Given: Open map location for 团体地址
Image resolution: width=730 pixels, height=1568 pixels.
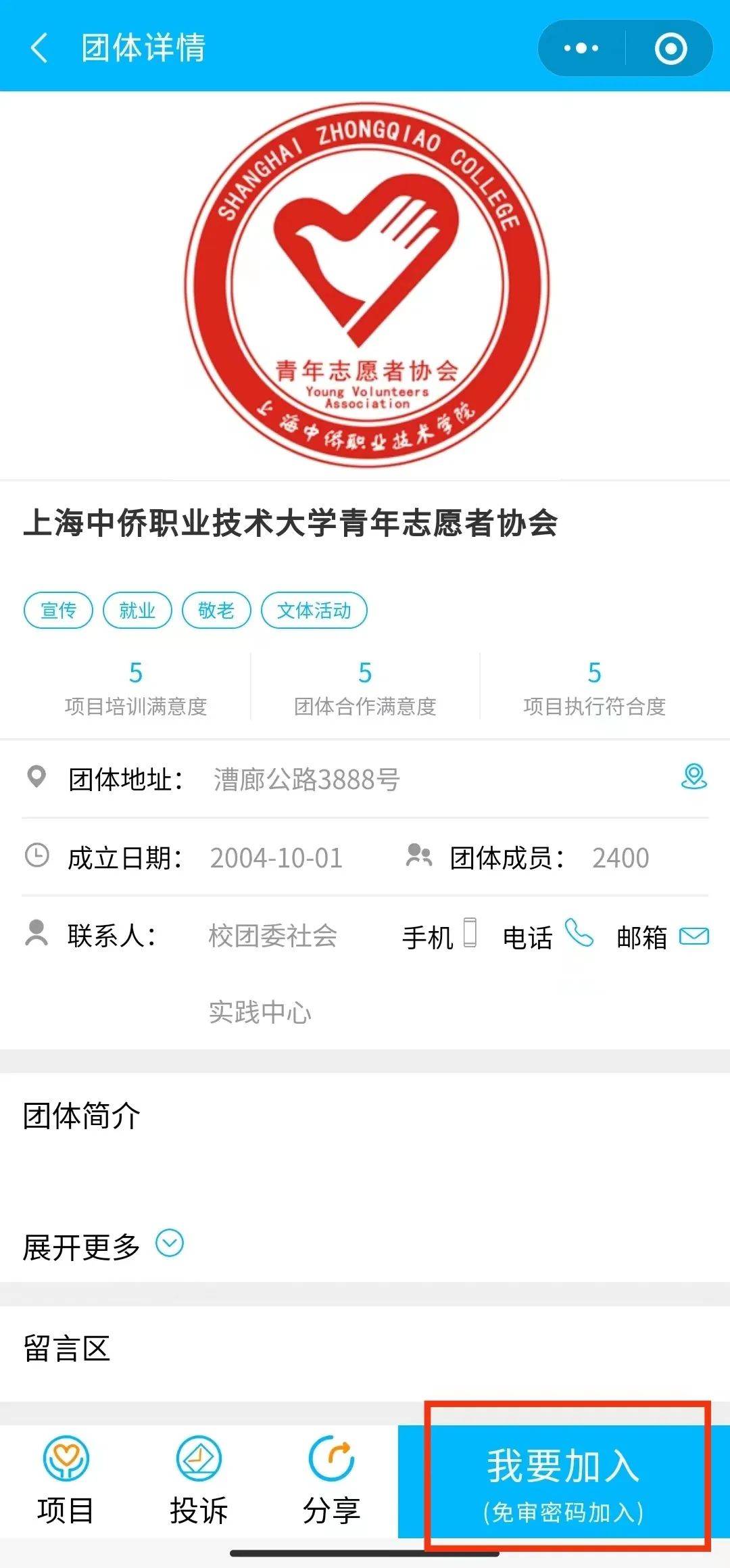Looking at the screenshot, I should 693,778.
